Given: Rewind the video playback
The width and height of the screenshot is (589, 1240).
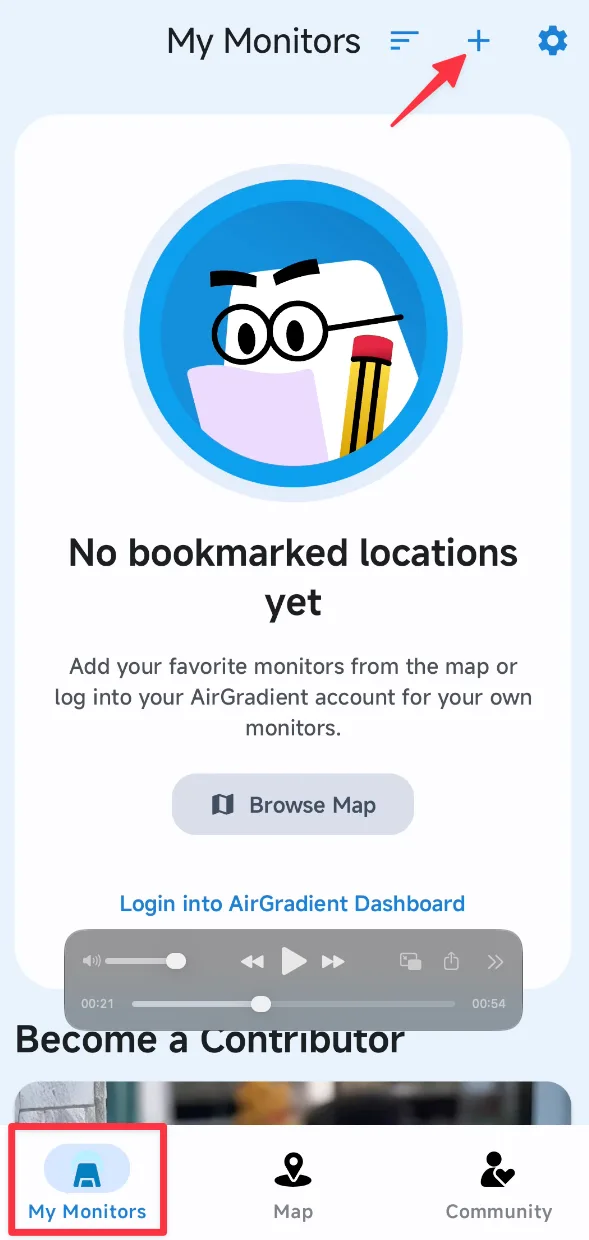Looking at the screenshot, I should pos(252,962).
